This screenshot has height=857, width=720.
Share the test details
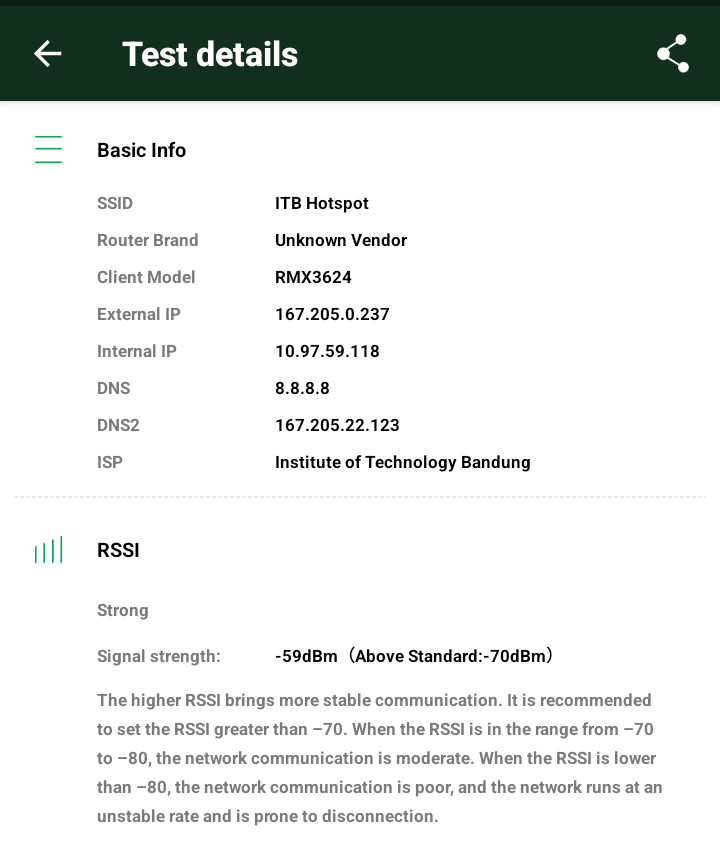coord(673,54)
